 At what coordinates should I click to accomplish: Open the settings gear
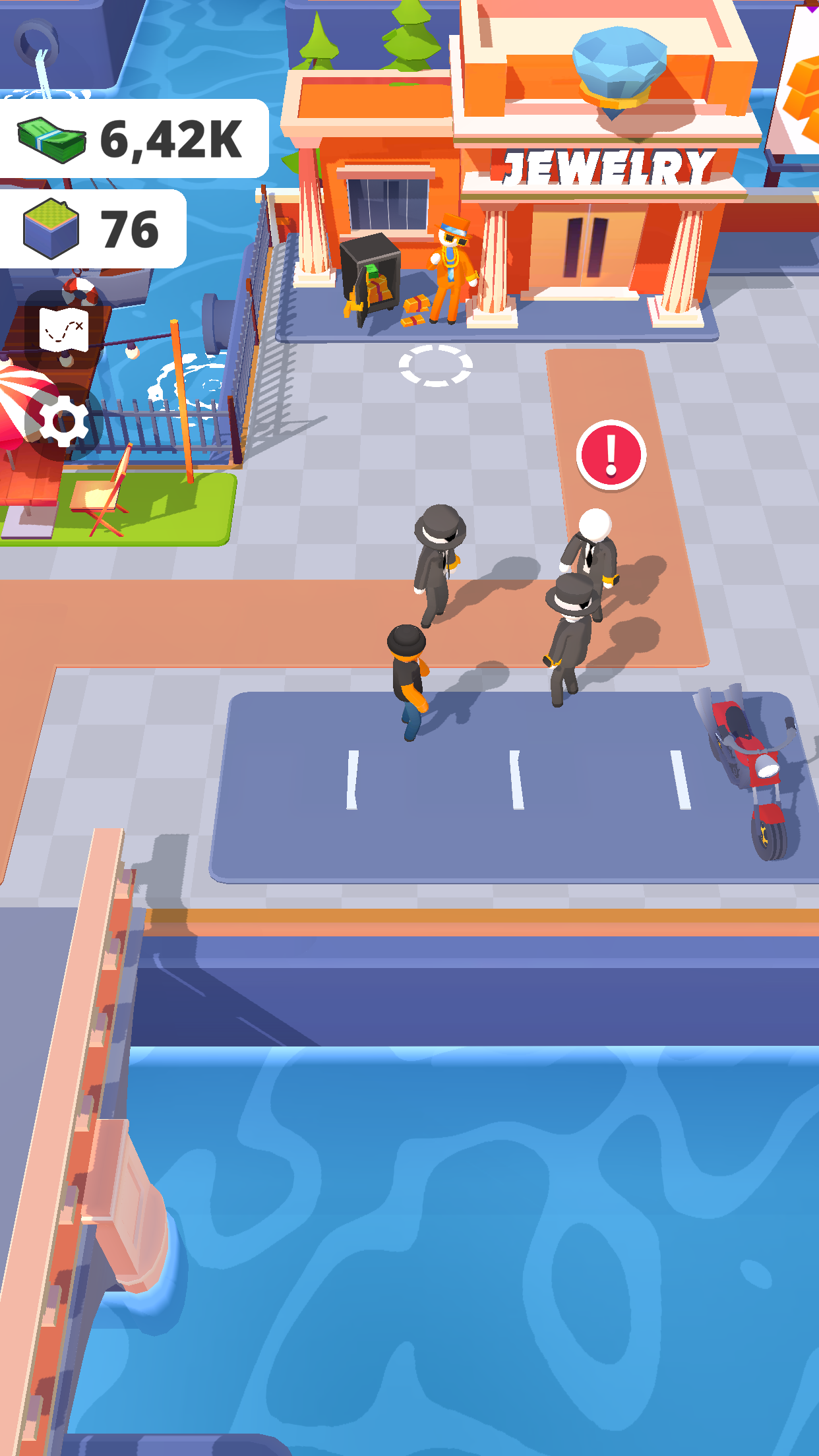[63, 421]
